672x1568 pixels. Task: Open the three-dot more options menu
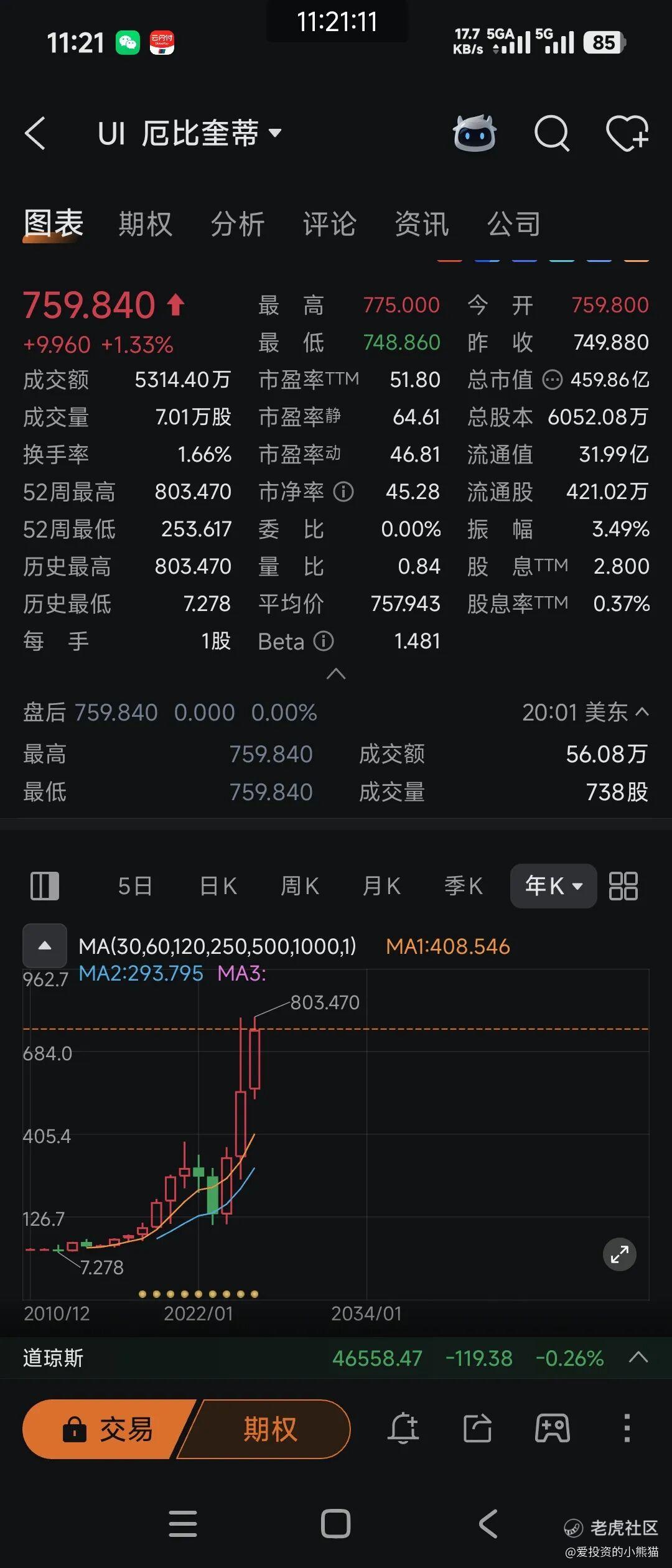point(627,1428)
